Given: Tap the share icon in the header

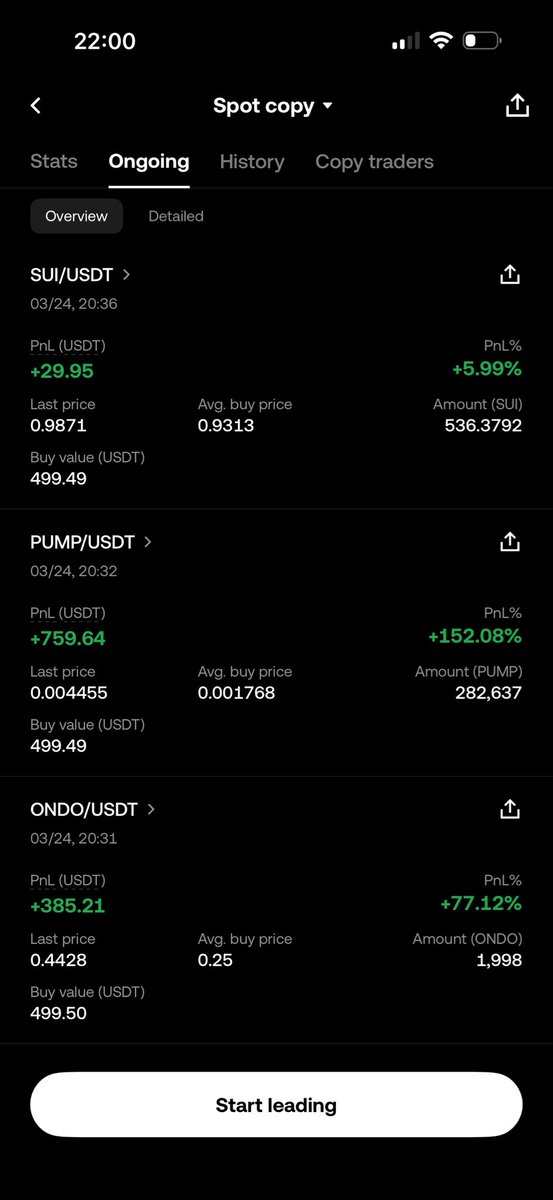Looking at the screenshot, I should pos(517,105).
